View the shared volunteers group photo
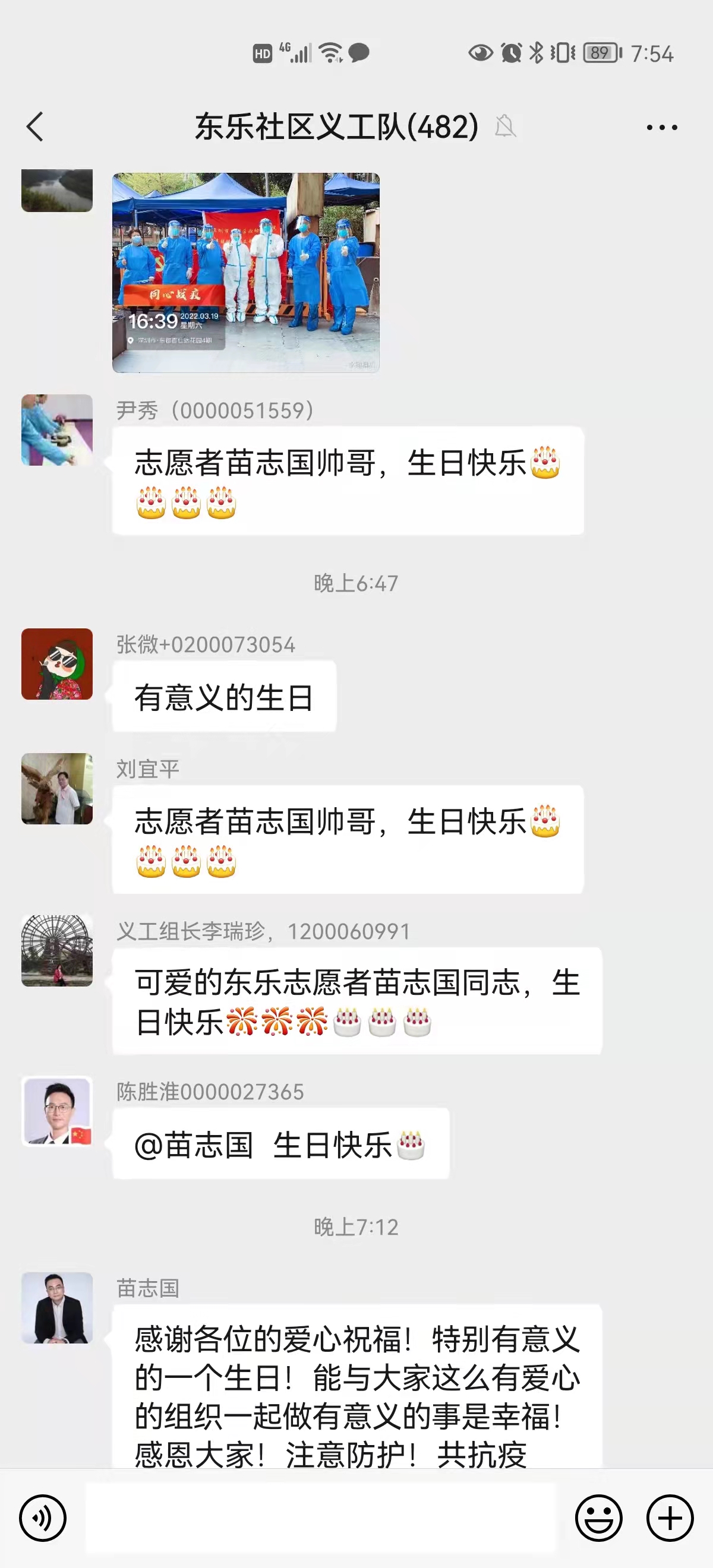The image size is (713, 1568). tap(245, 272)
